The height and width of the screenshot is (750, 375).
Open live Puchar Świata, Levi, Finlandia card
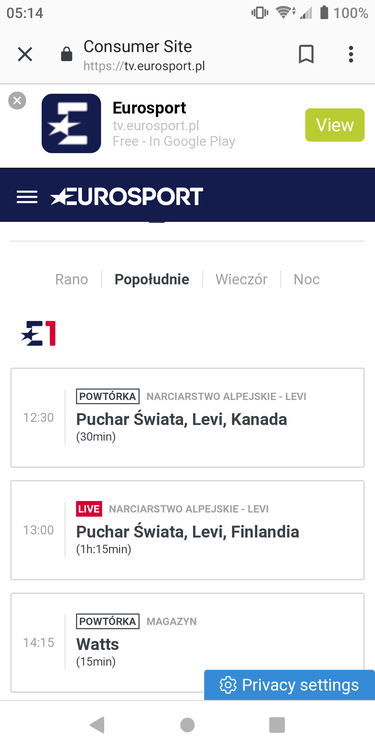click(188, 530)
